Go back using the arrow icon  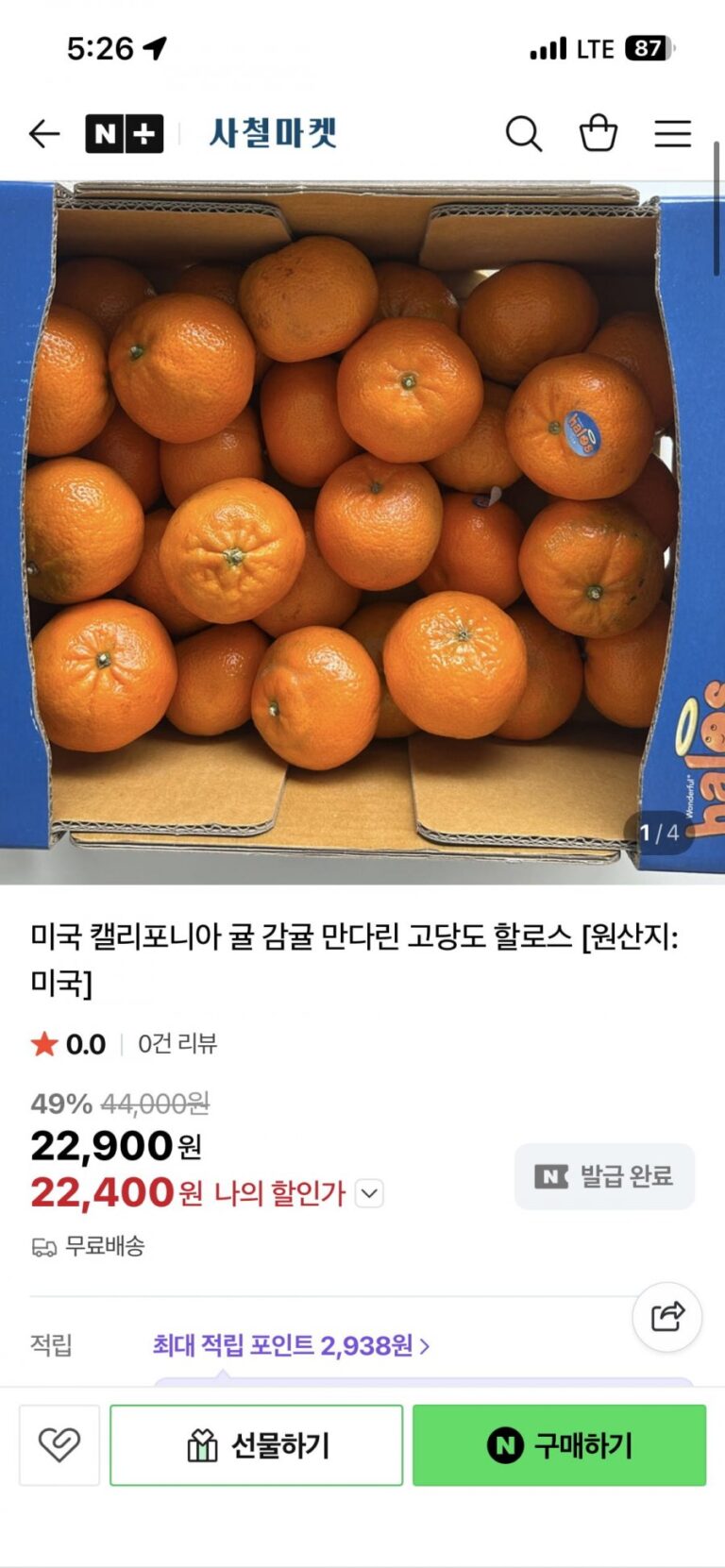(44, 134)
